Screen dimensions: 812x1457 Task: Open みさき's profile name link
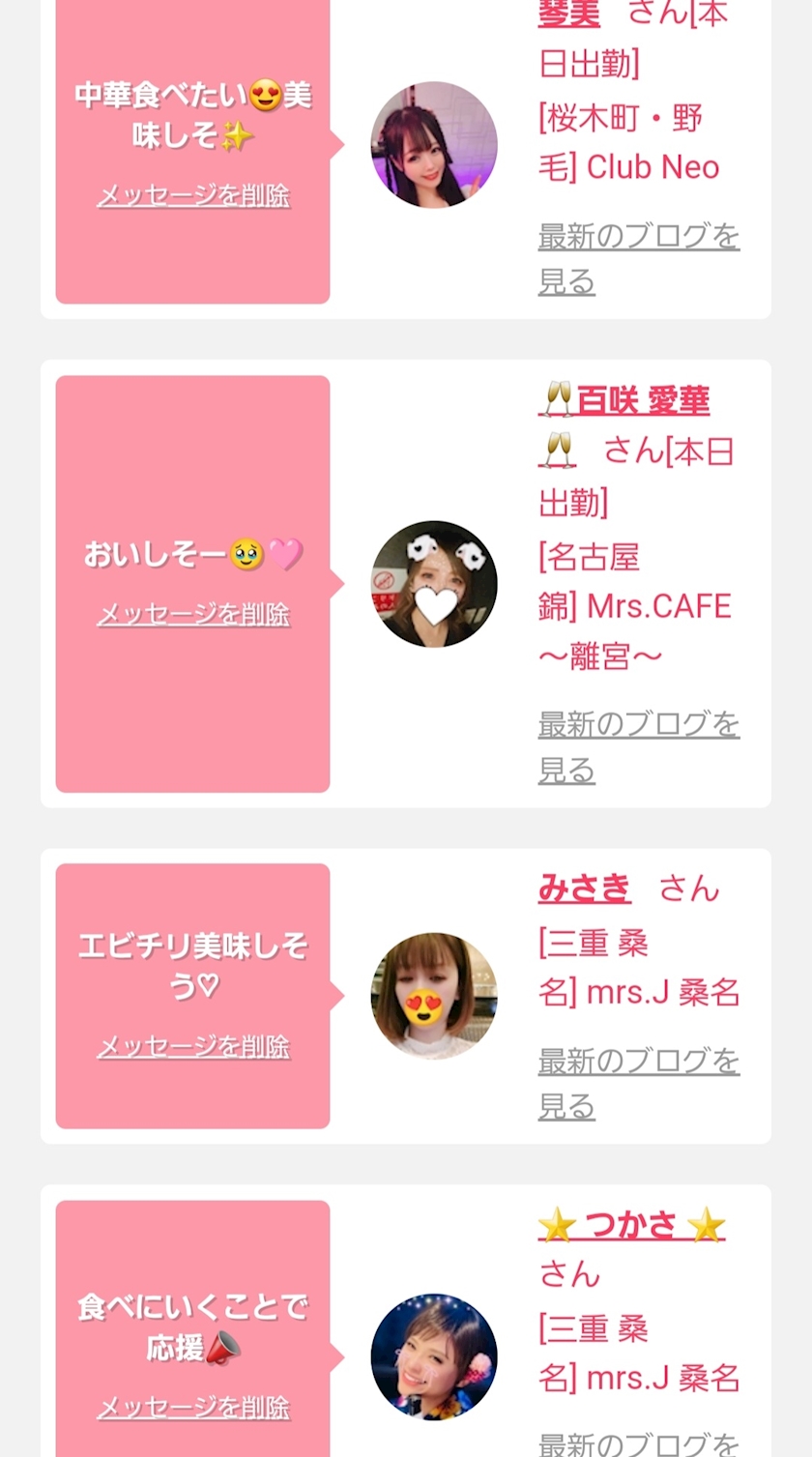(584, 888)
